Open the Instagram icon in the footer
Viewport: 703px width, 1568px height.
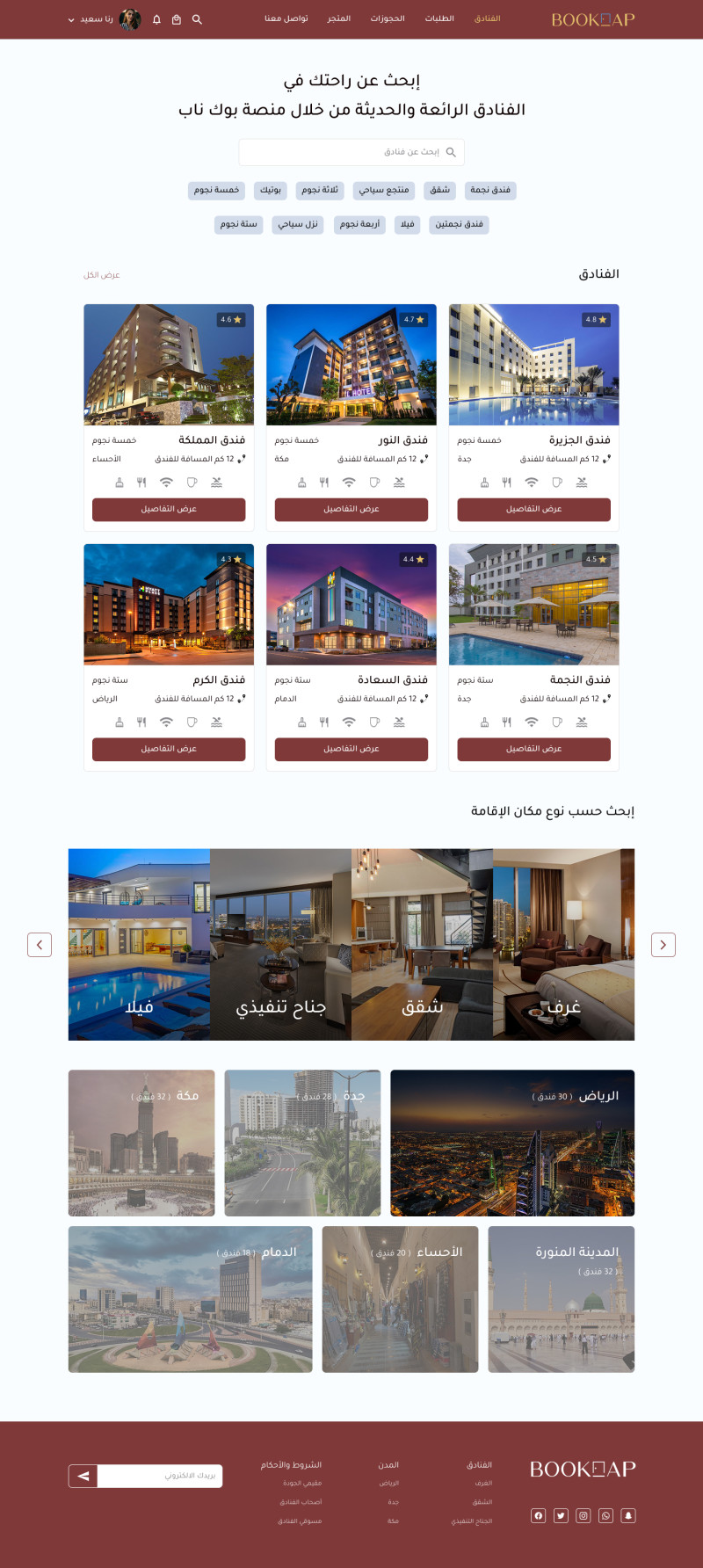(x=583, y=1515)
